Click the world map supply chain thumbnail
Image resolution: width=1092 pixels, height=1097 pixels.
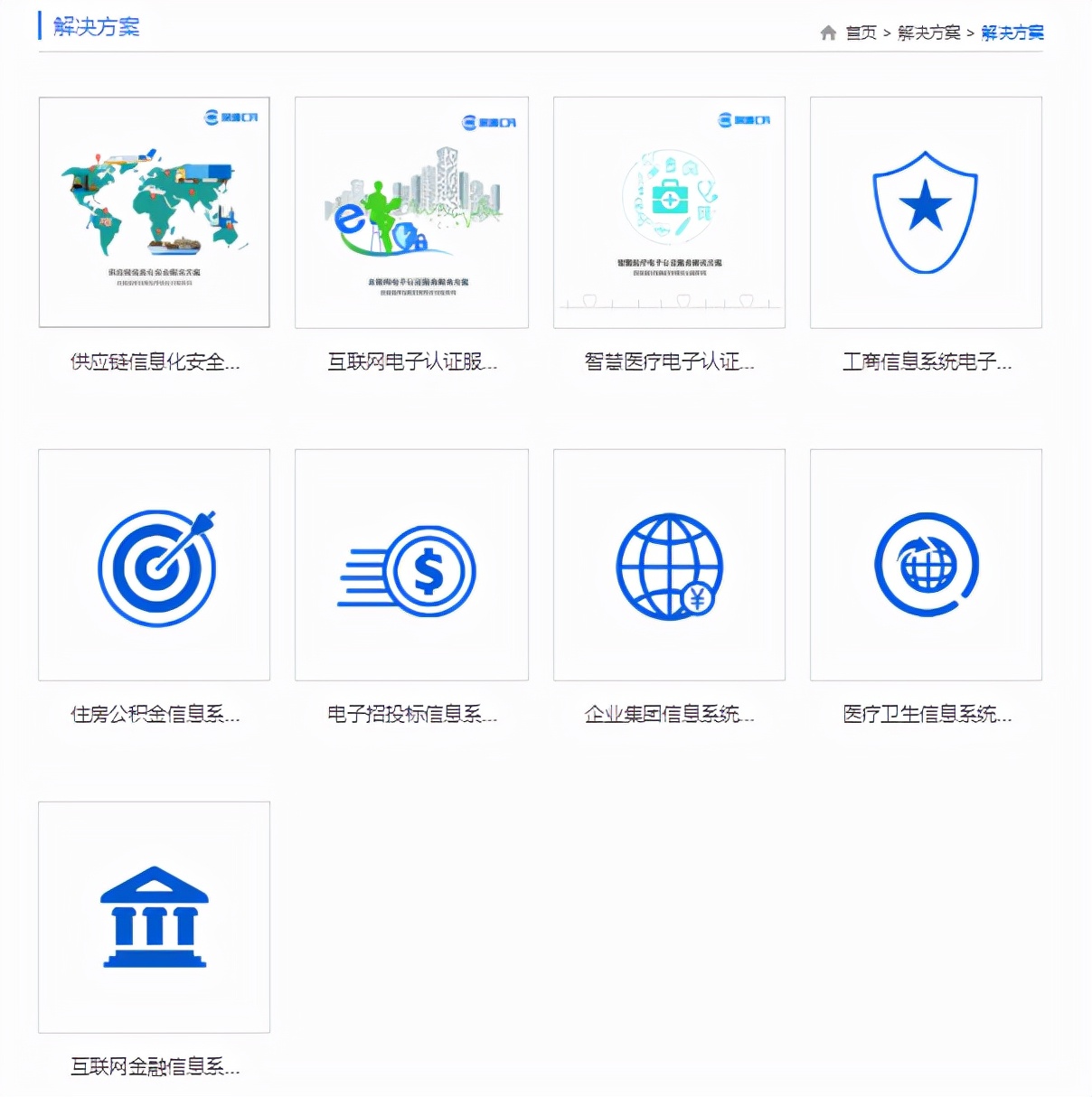click(x=153, y=211)
